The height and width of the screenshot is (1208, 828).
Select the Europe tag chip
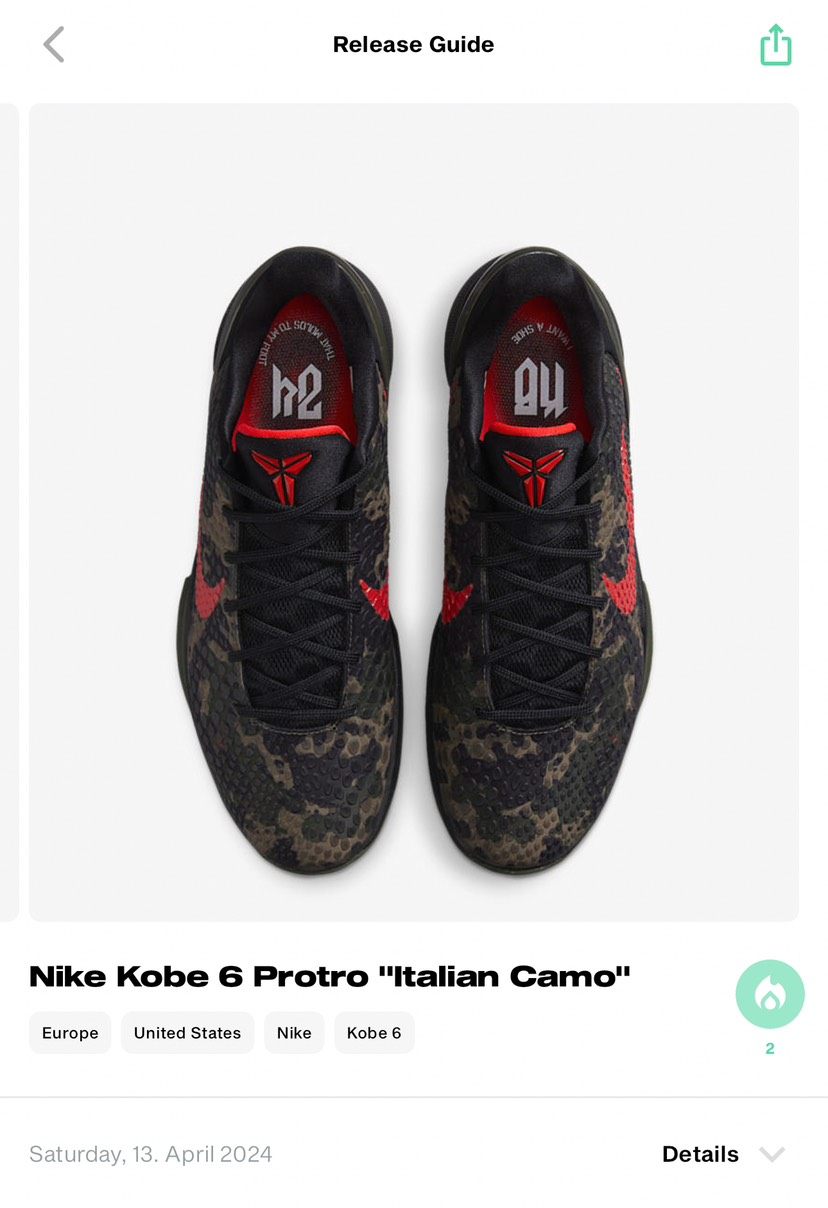[x=70, y=1033]
